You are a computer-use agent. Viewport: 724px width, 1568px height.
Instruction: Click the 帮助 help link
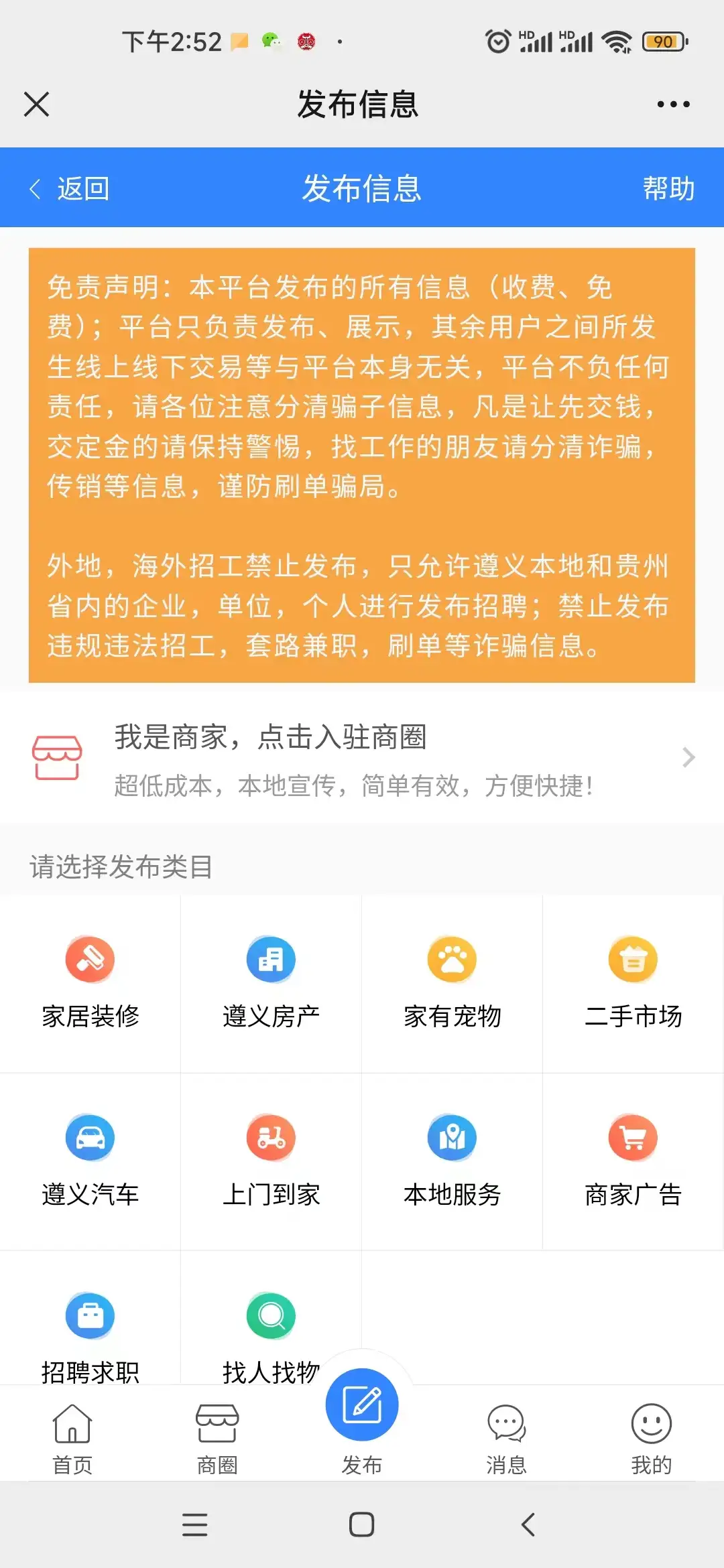click(668, 189)
